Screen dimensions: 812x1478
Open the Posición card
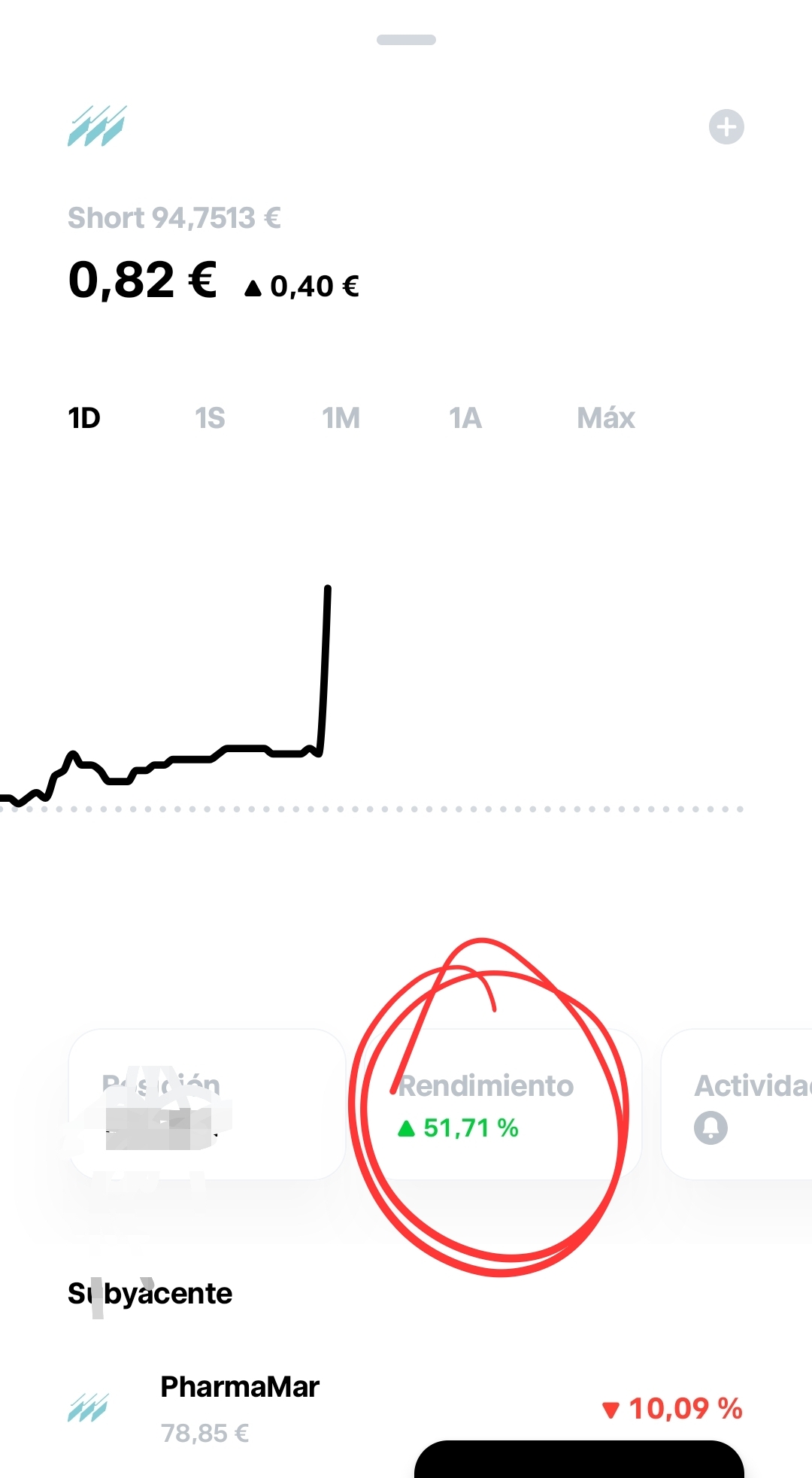(207, 1104)
